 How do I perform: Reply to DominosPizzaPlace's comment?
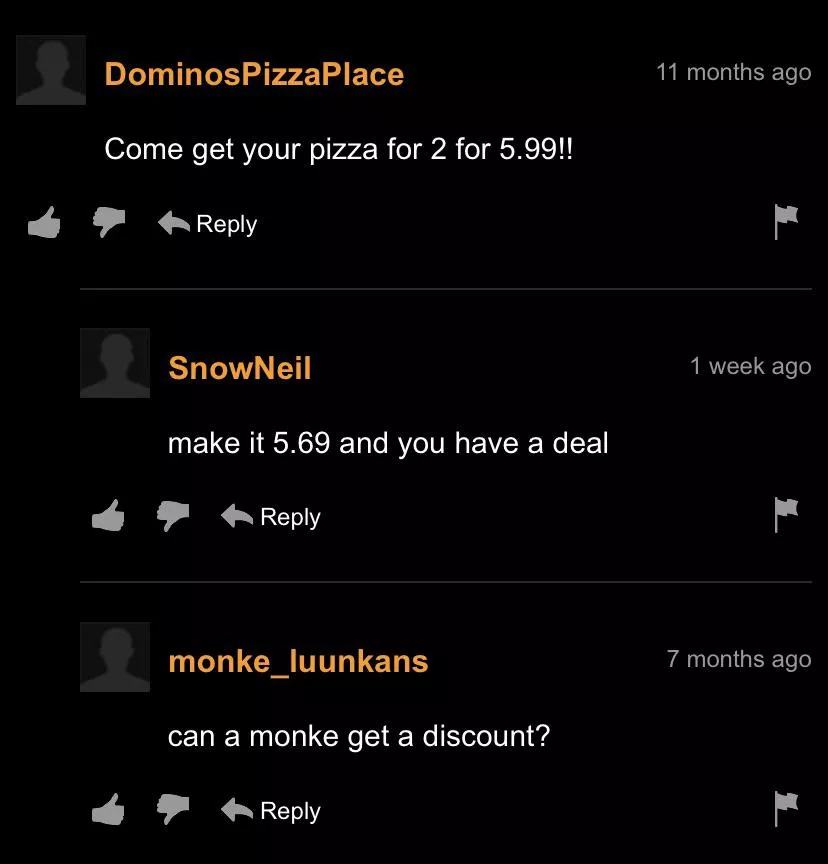point(208,224)
